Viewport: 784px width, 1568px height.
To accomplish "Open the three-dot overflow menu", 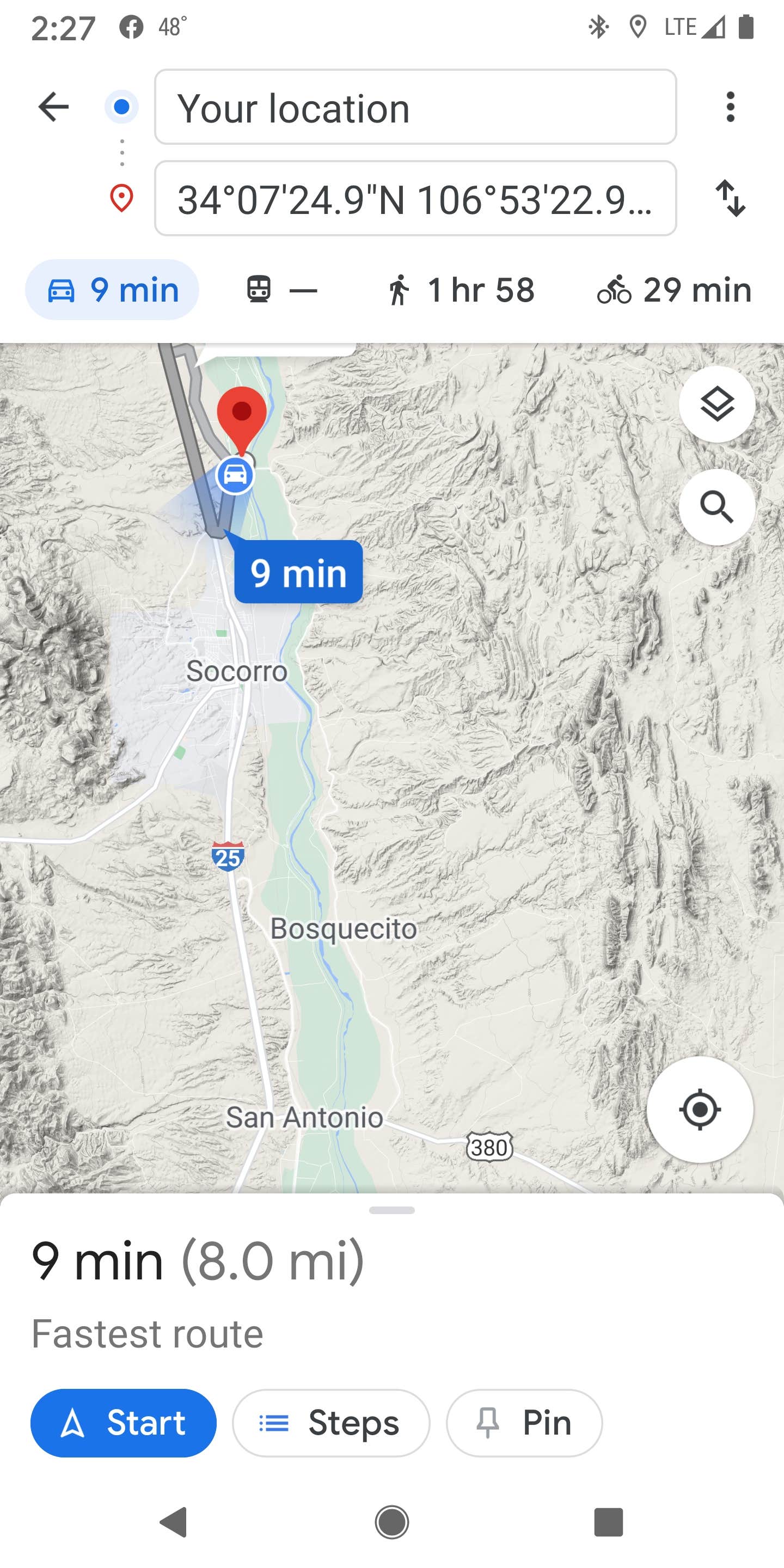I will (730, 107).
